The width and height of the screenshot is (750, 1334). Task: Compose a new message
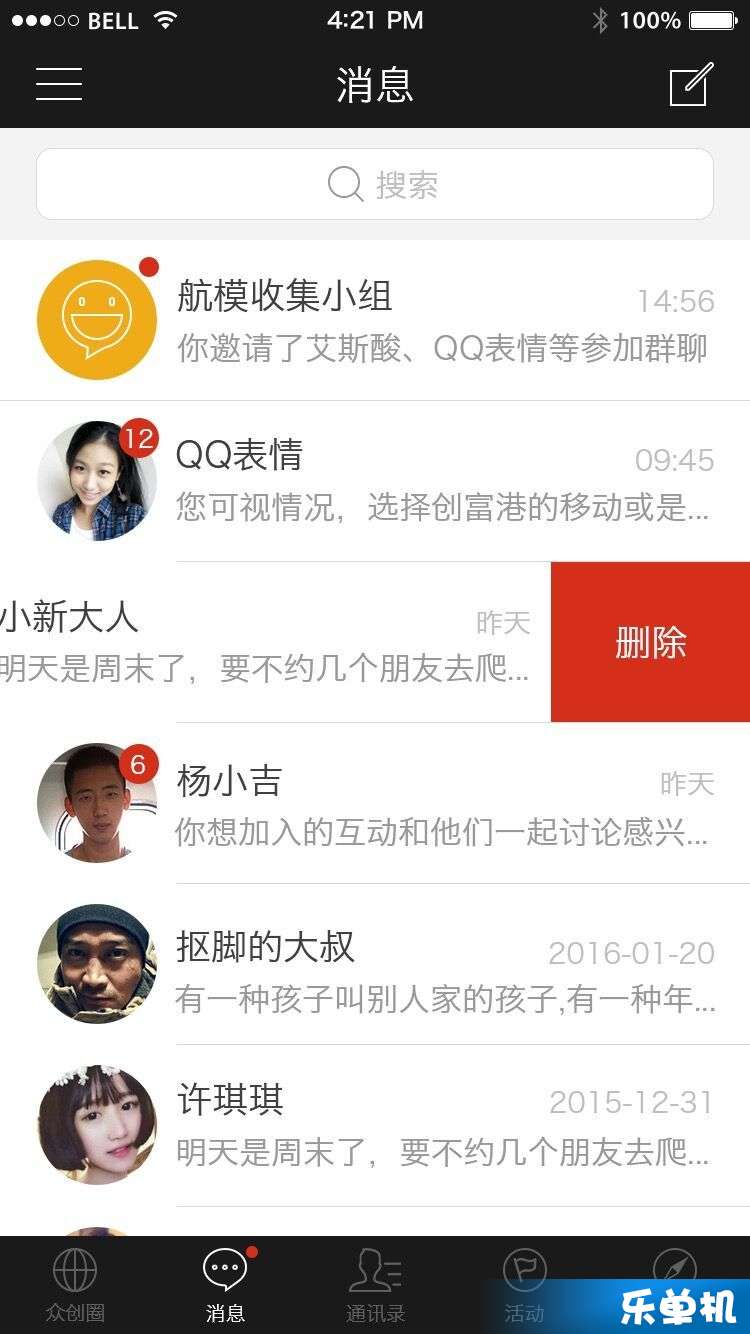[691, 84]
